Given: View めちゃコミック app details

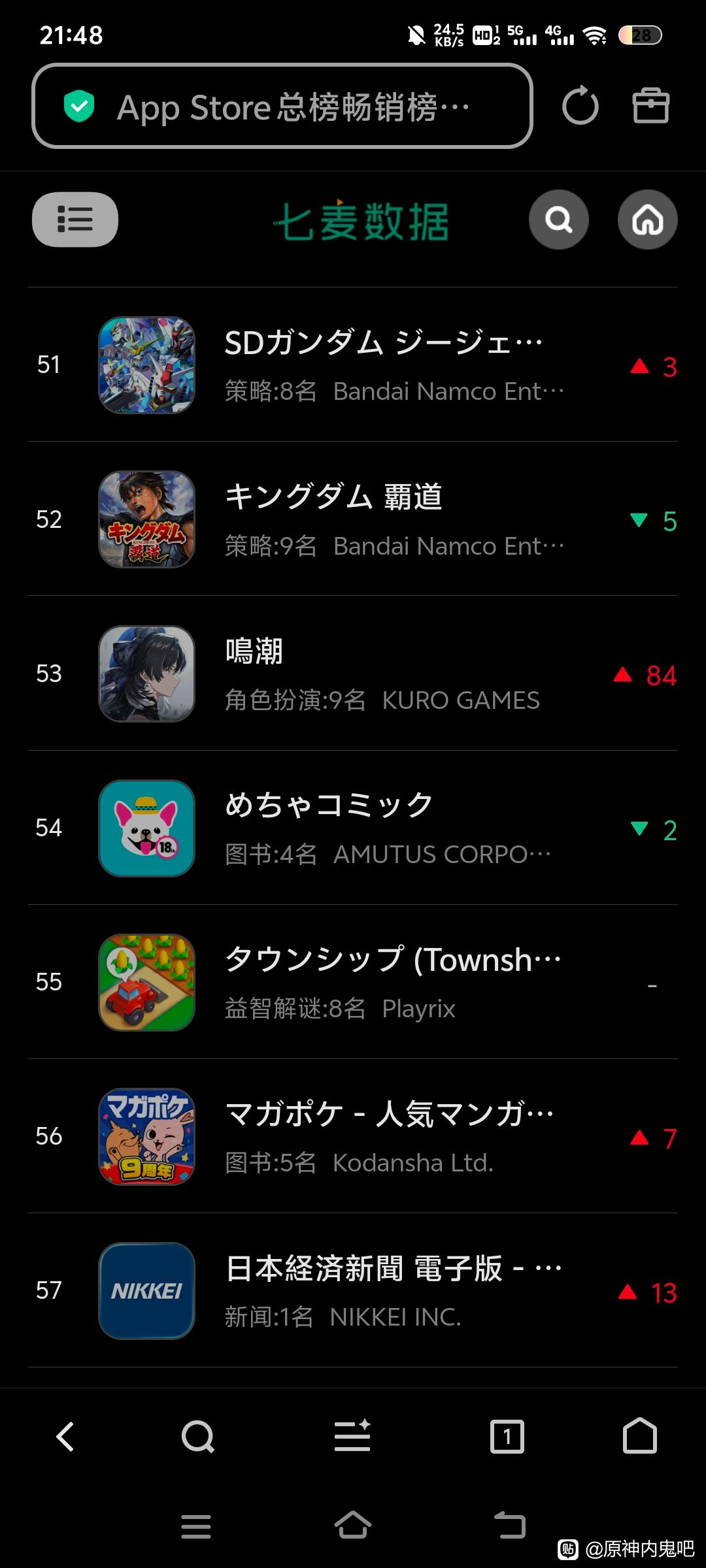Looking at the screenshot, I should coord(353,828).
